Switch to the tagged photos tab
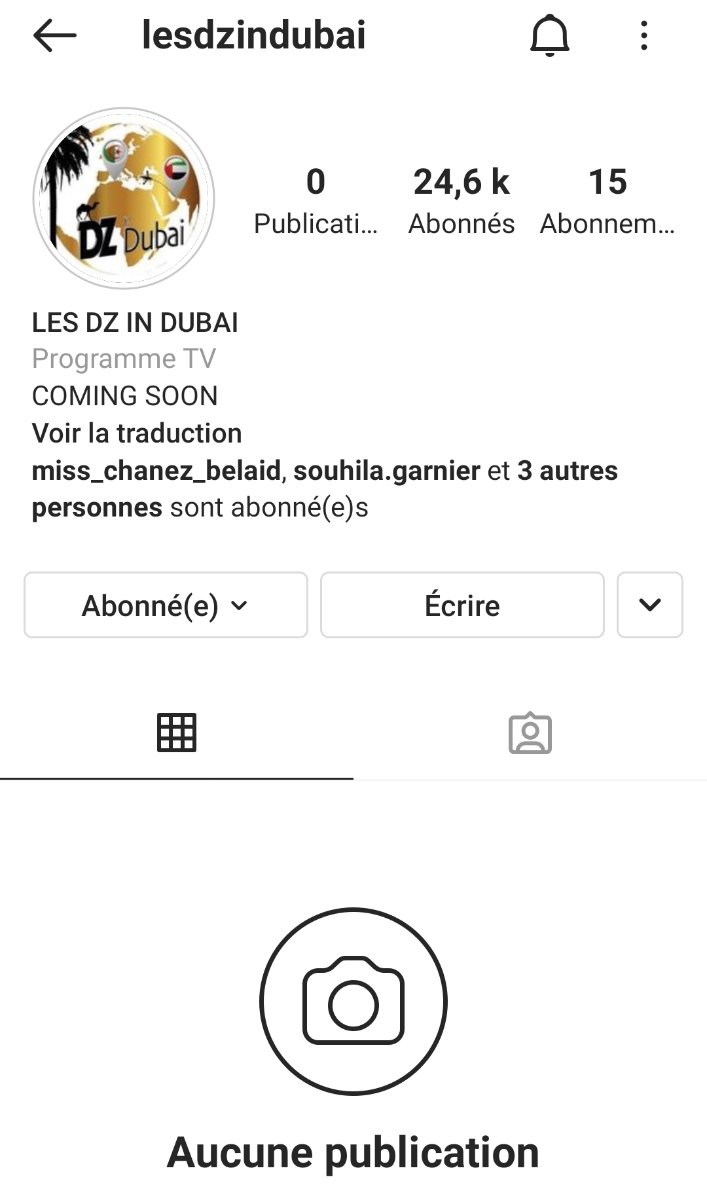Screen dimensions: 707x1200 tap(530, 733)
